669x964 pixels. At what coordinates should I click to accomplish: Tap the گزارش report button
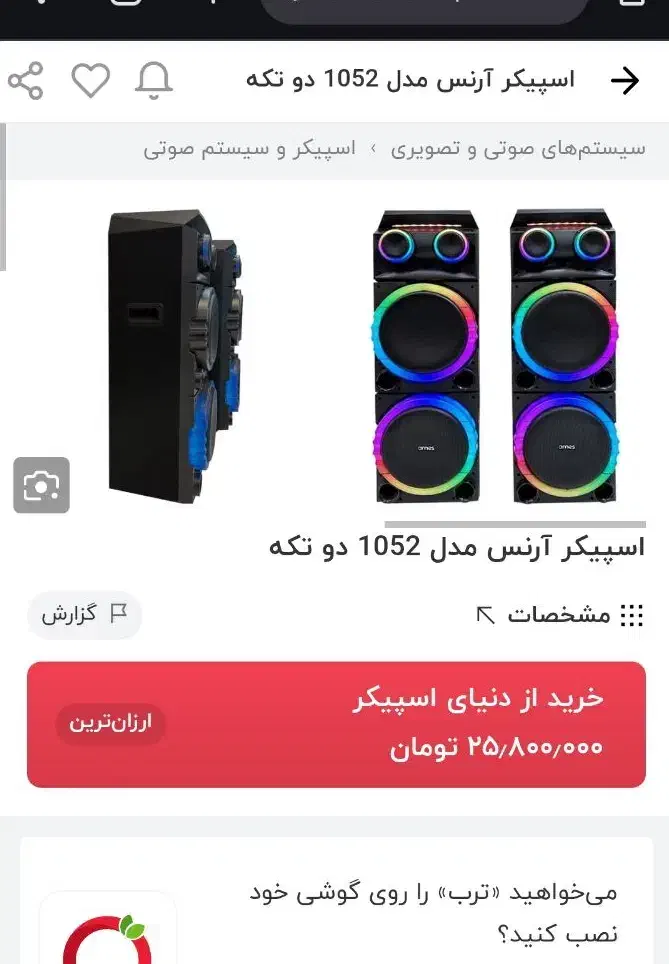pyautogui.click(x=84, y=614)
